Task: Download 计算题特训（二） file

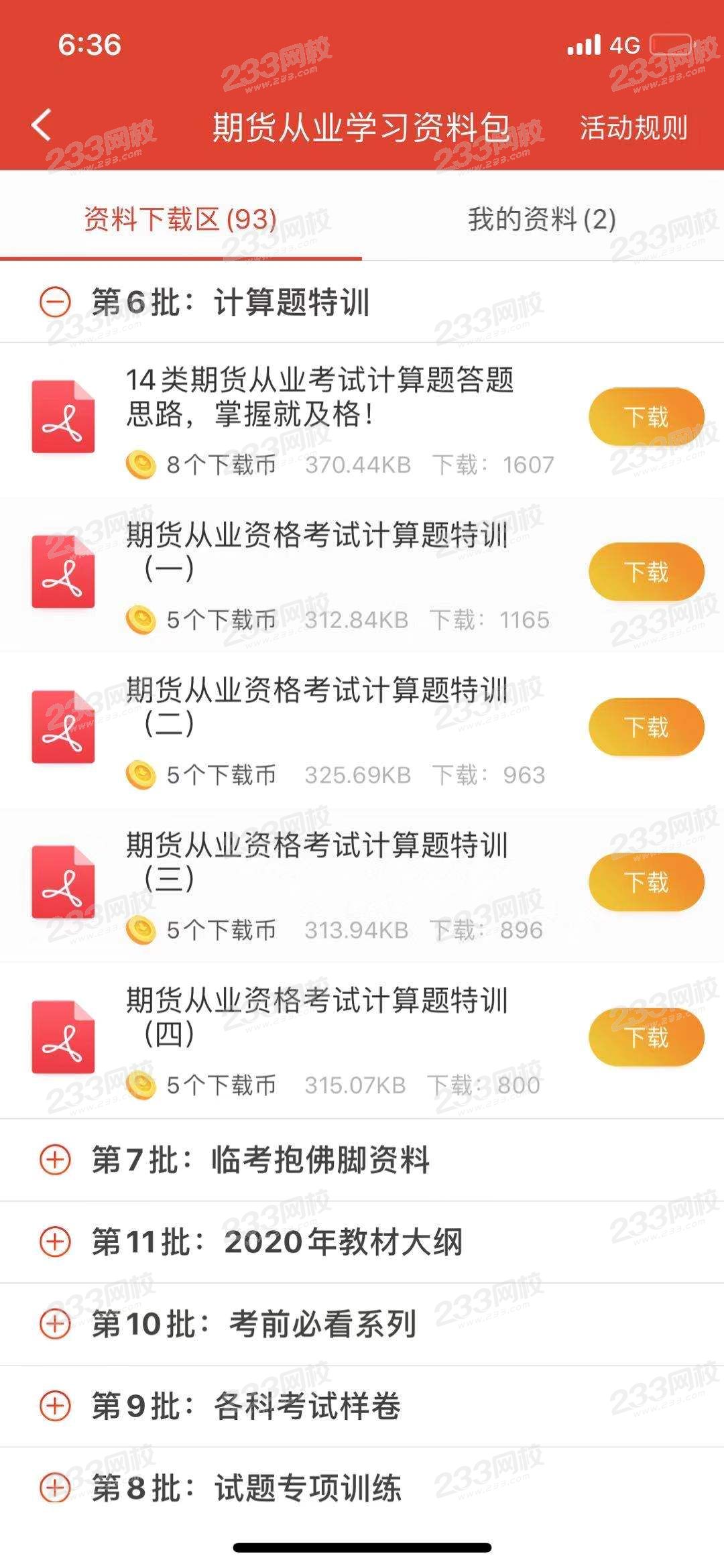Action: [646, 727]
